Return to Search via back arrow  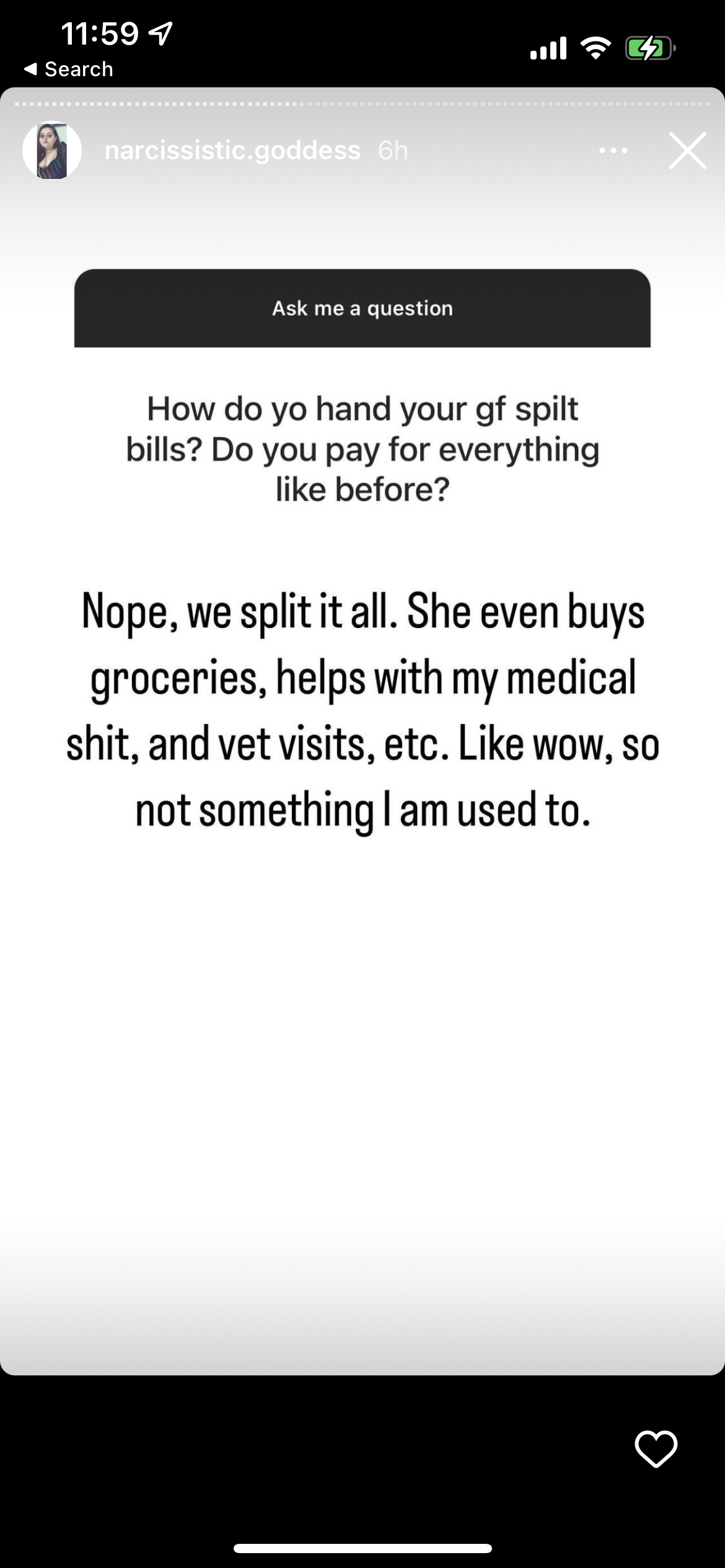(68, 69)
